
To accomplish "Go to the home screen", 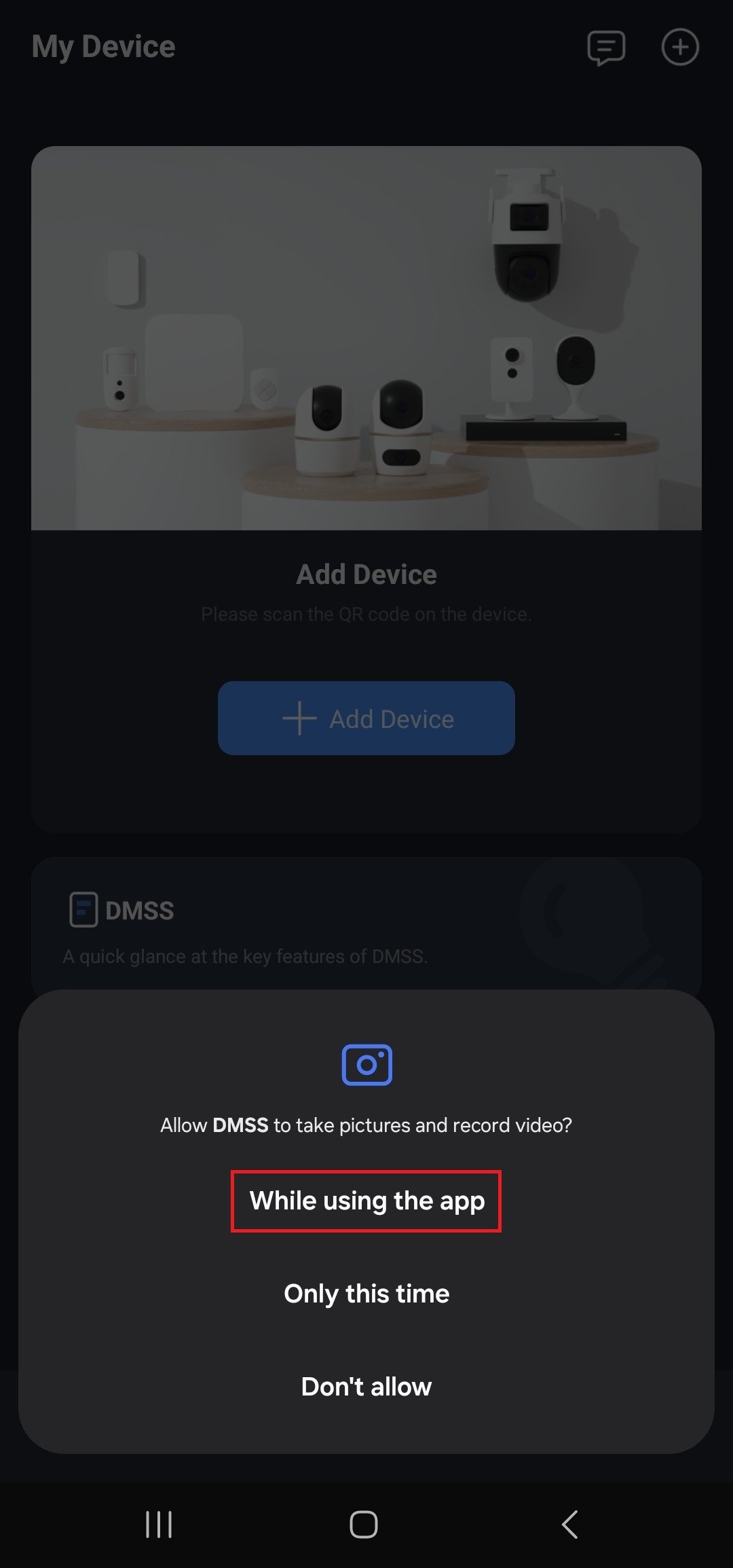I will (364, 1525).
